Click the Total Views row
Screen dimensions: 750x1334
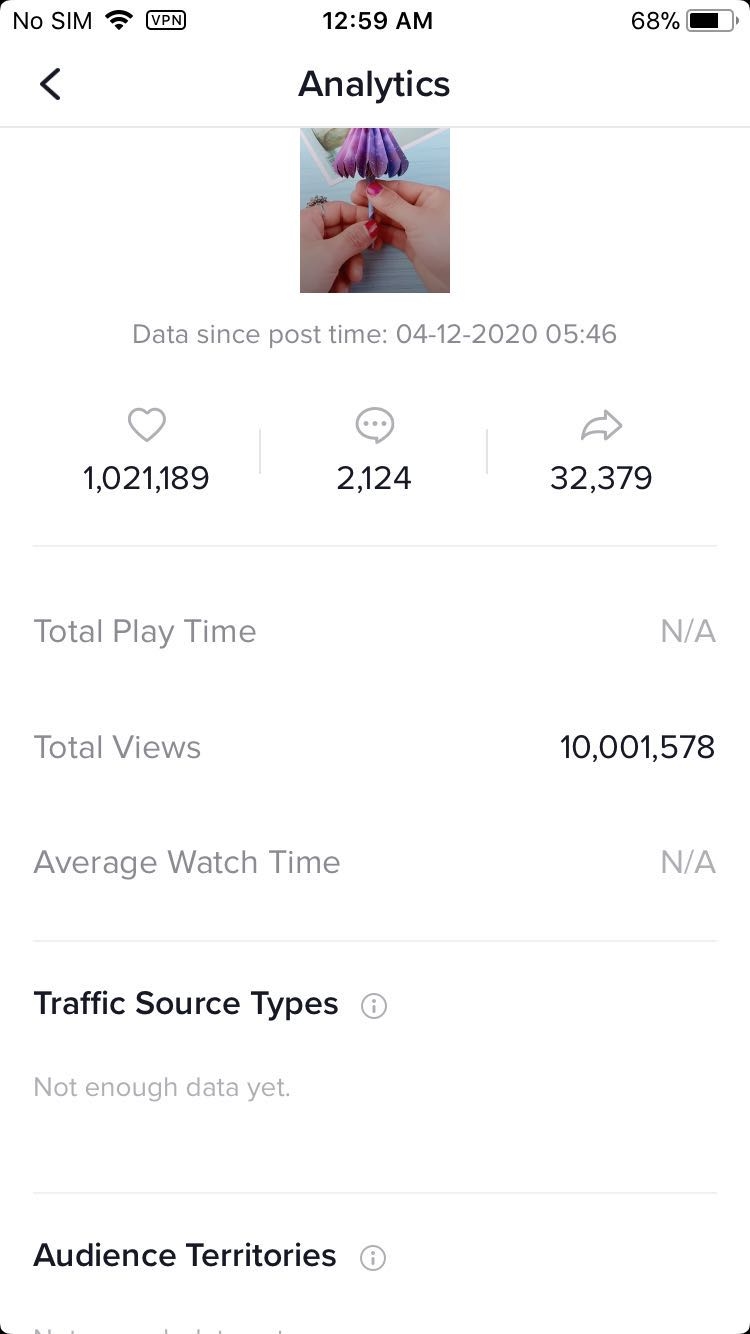coord(375,746)
